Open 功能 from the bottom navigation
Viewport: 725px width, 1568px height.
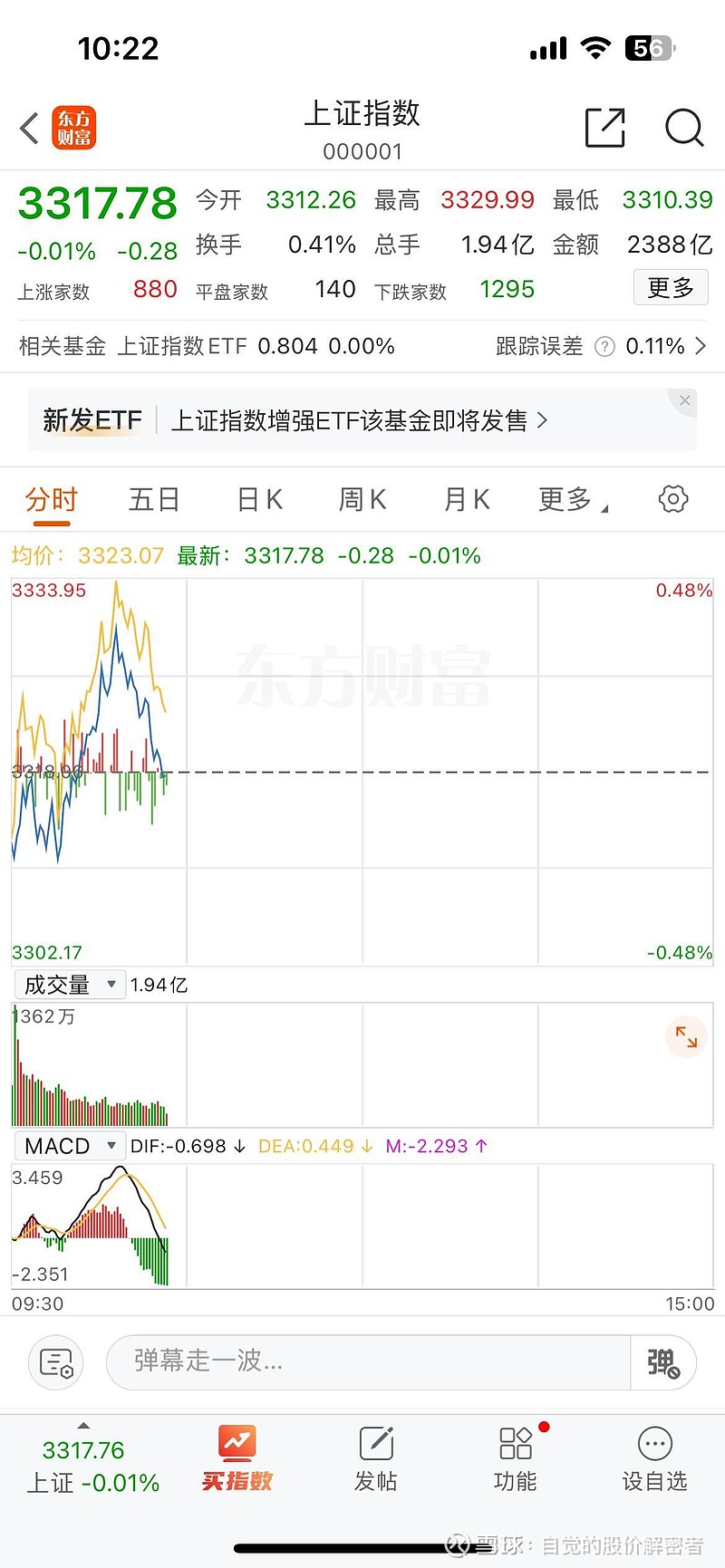coord(515,1458)
